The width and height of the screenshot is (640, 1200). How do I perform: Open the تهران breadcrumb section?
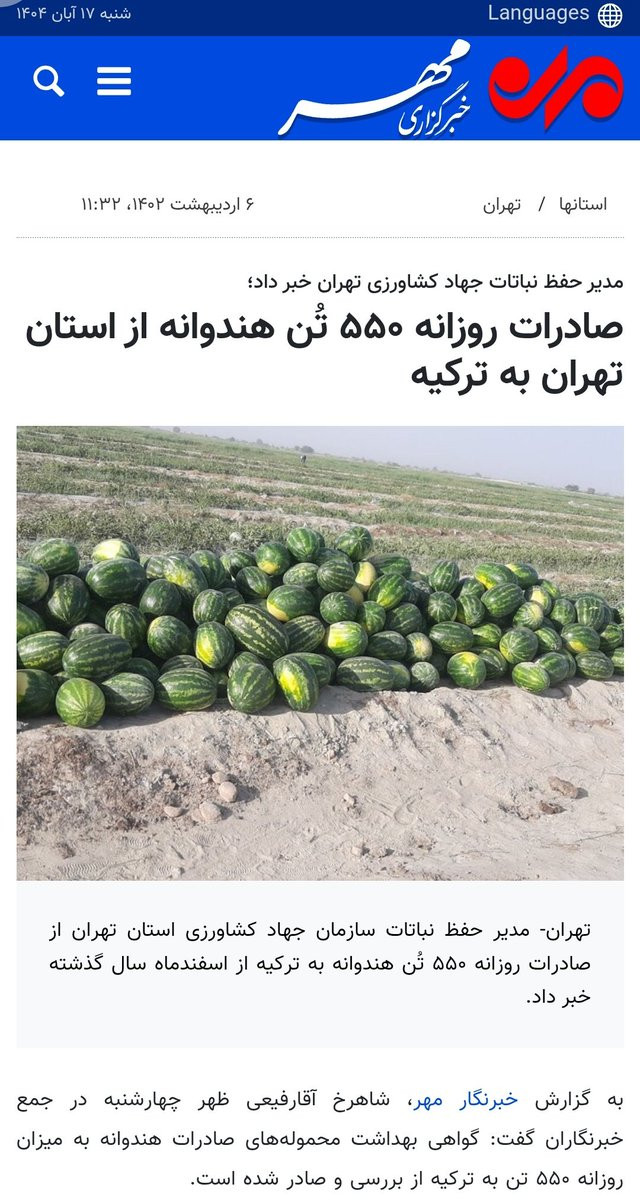click(502, 205)
